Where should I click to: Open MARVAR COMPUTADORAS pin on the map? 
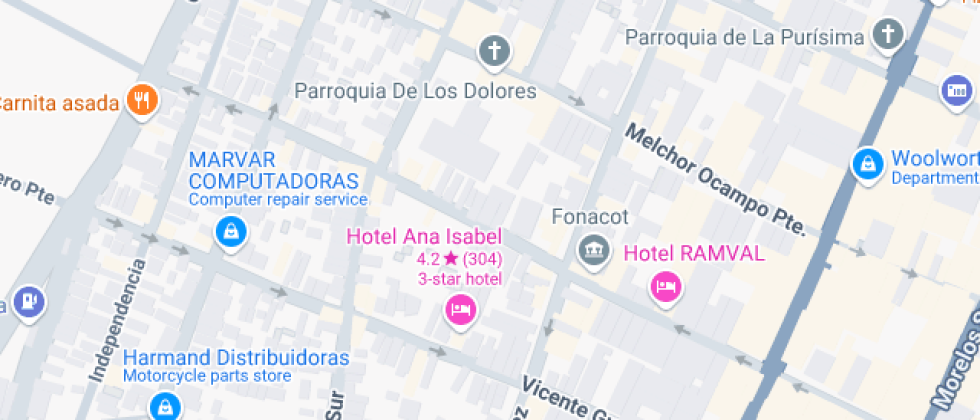(231, 233)
